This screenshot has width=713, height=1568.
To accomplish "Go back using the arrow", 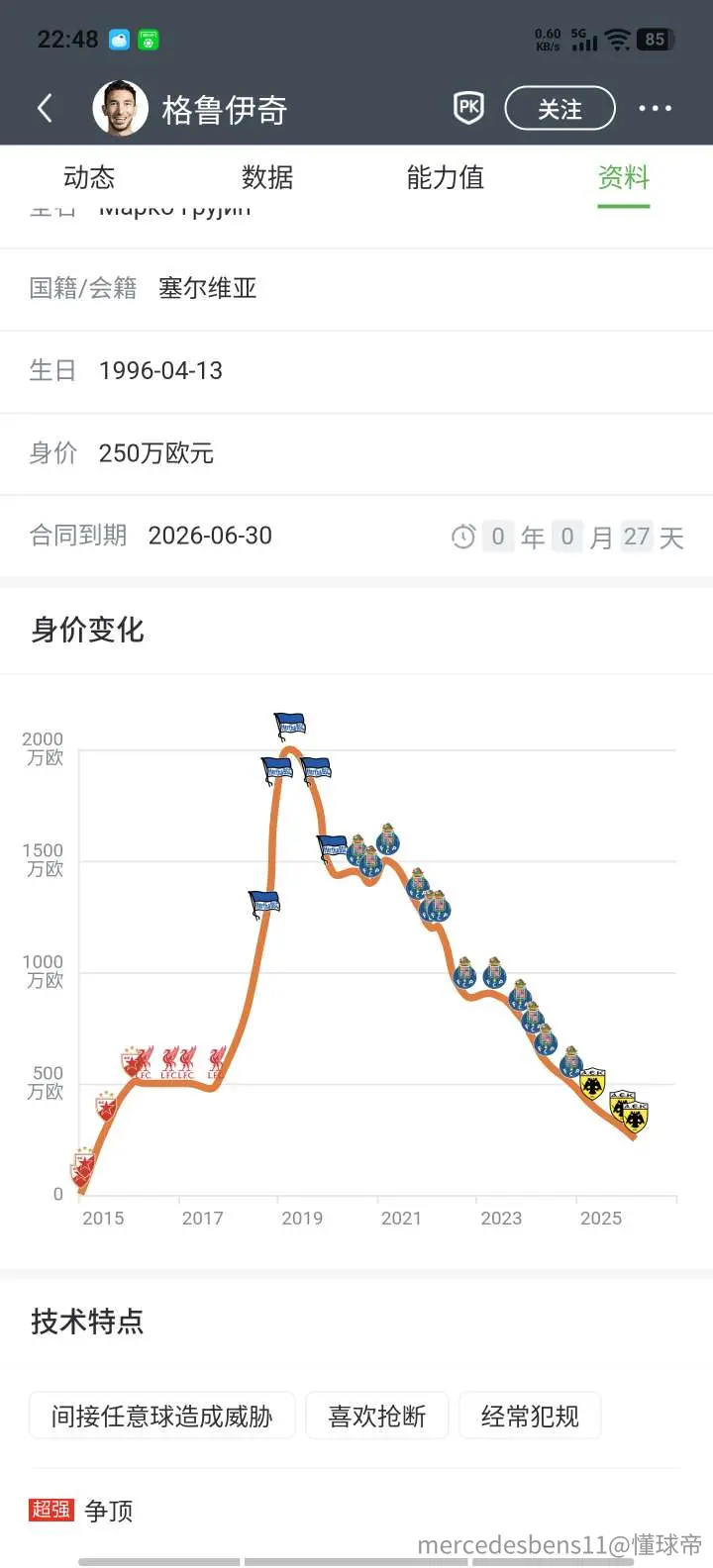I will (45, 109).
